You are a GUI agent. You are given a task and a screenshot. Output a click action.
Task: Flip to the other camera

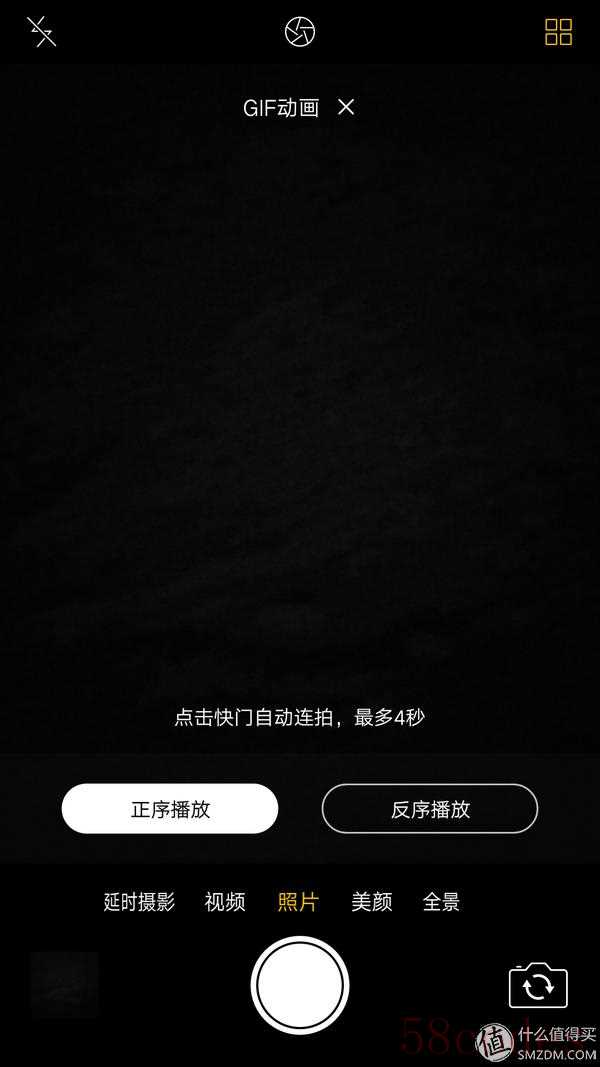coord(538,986)
